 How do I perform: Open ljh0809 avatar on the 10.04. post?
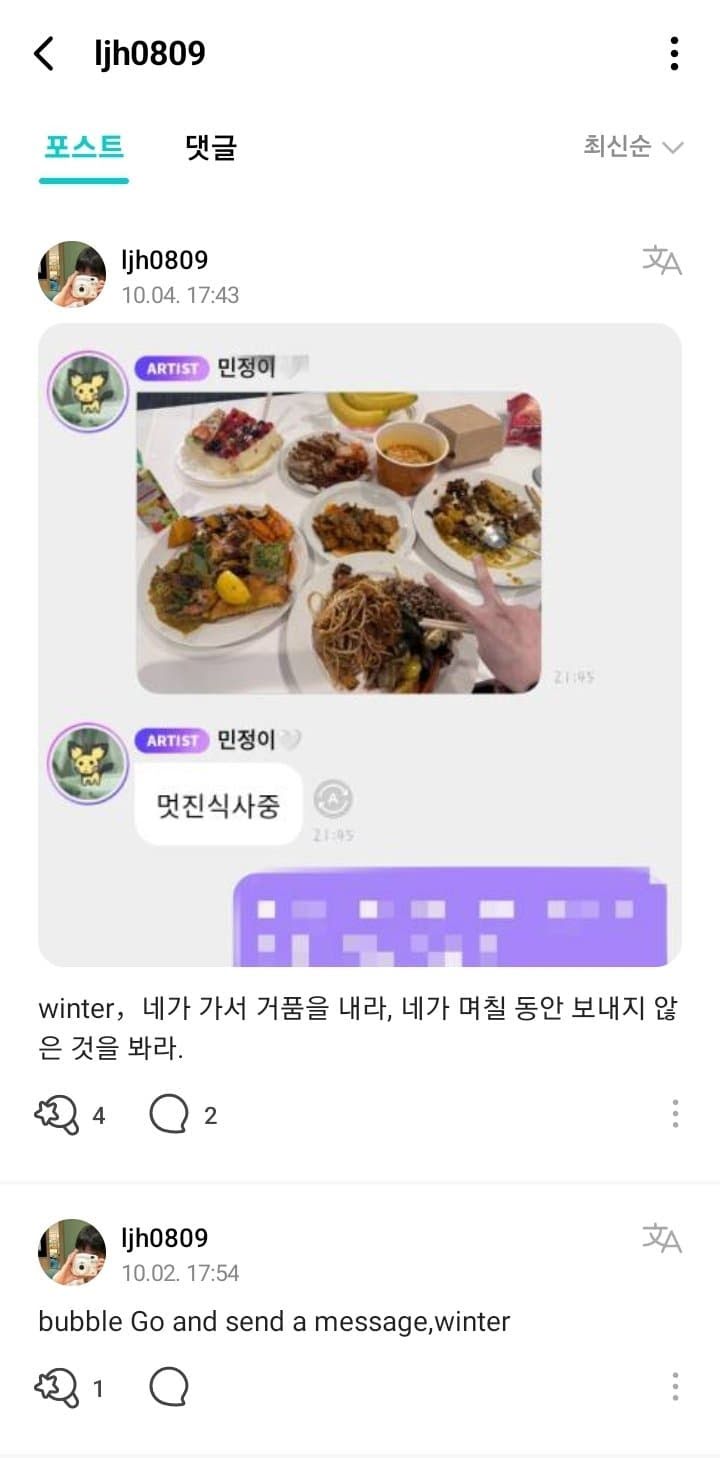point(72,273)
